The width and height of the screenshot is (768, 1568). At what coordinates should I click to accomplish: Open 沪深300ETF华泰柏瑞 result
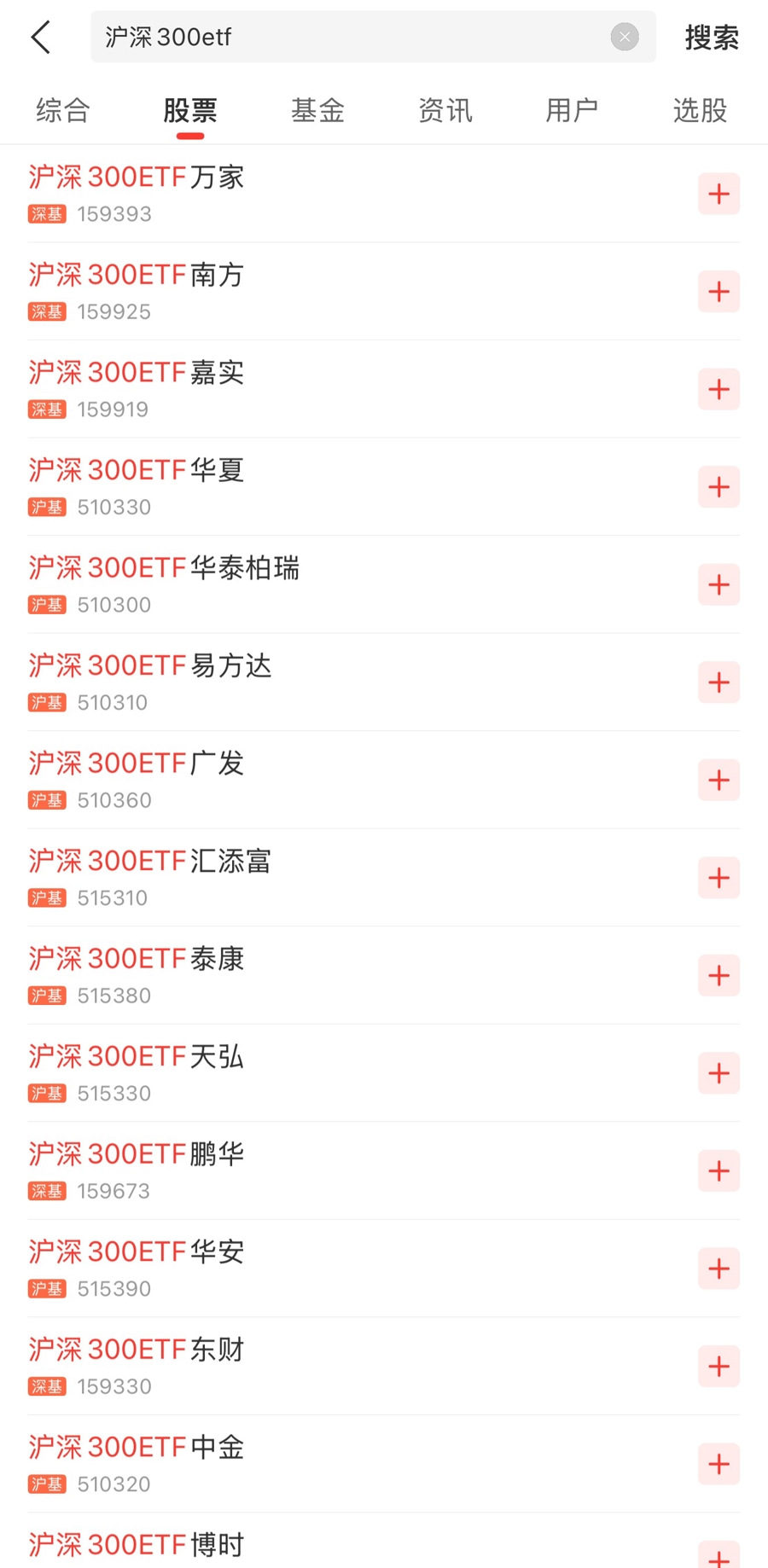(256, 584)
